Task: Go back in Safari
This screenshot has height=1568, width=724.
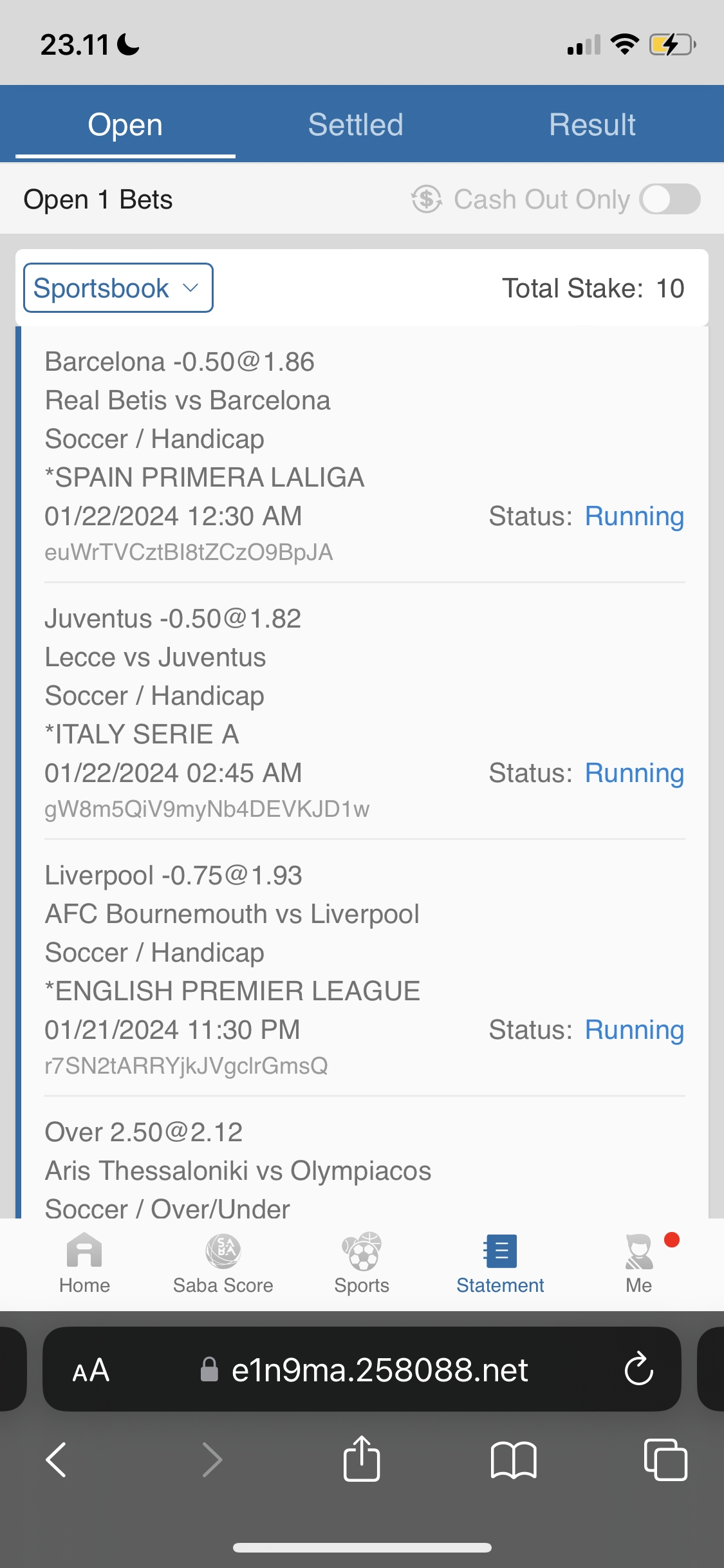Action: point(57,1459)
